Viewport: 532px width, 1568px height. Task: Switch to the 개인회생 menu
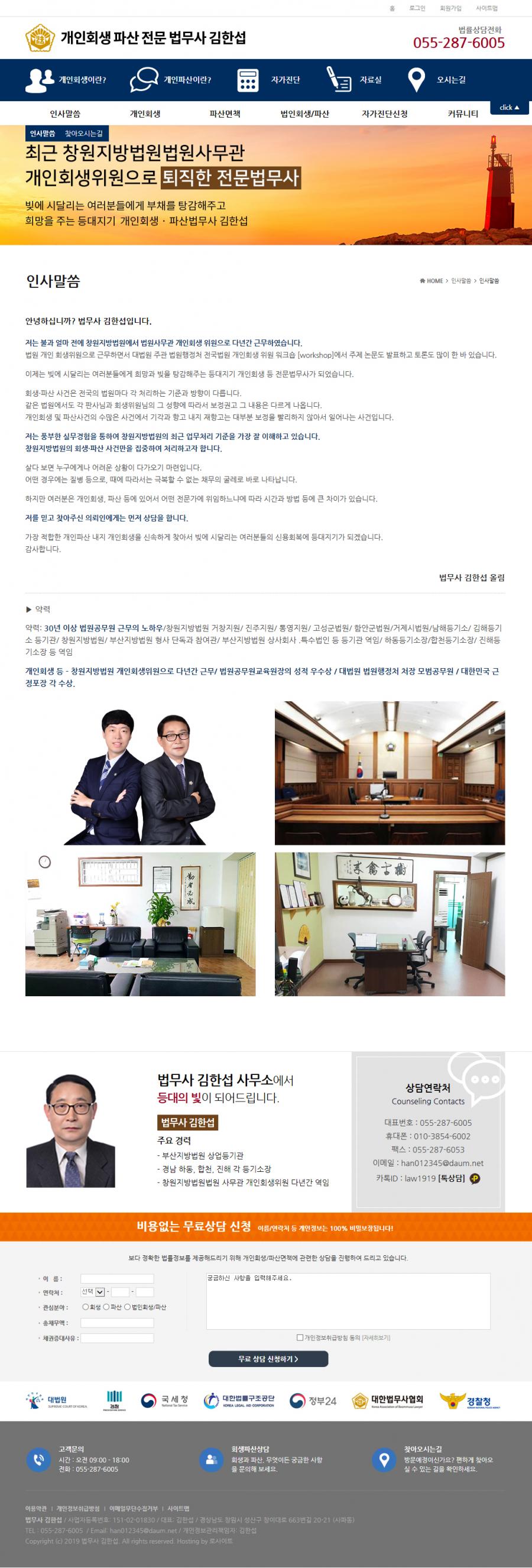[145, 114]
